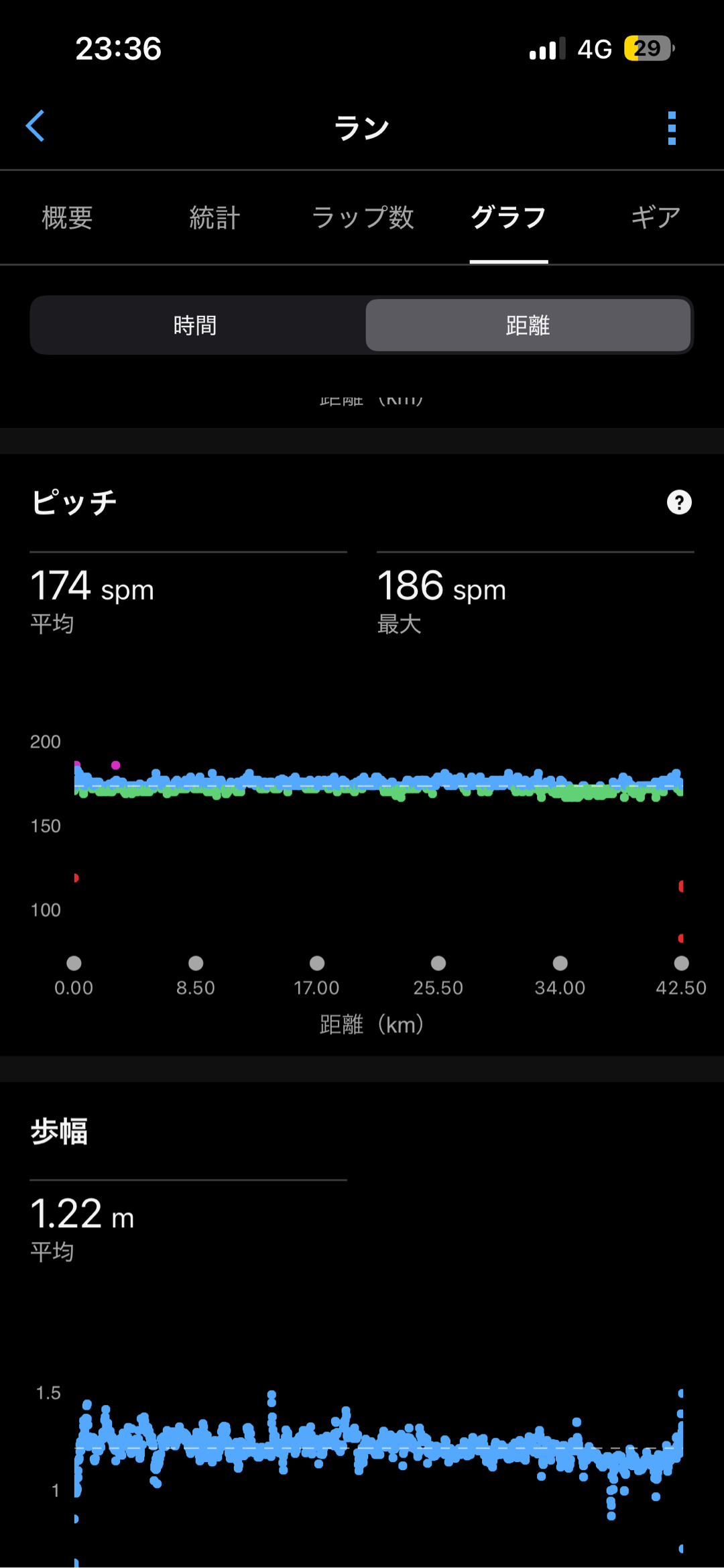Screen dimensions: 724x1568
Task: Open the ラップ数 tab
Action: 363,218
